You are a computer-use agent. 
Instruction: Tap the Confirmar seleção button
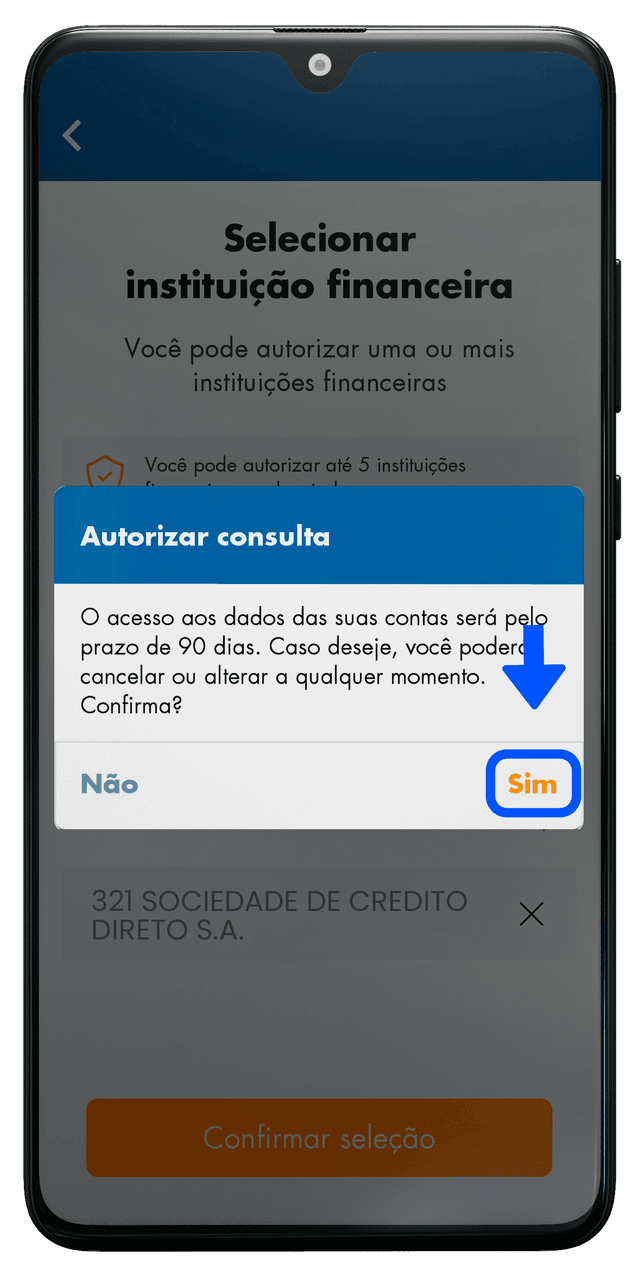point(319,1138)
